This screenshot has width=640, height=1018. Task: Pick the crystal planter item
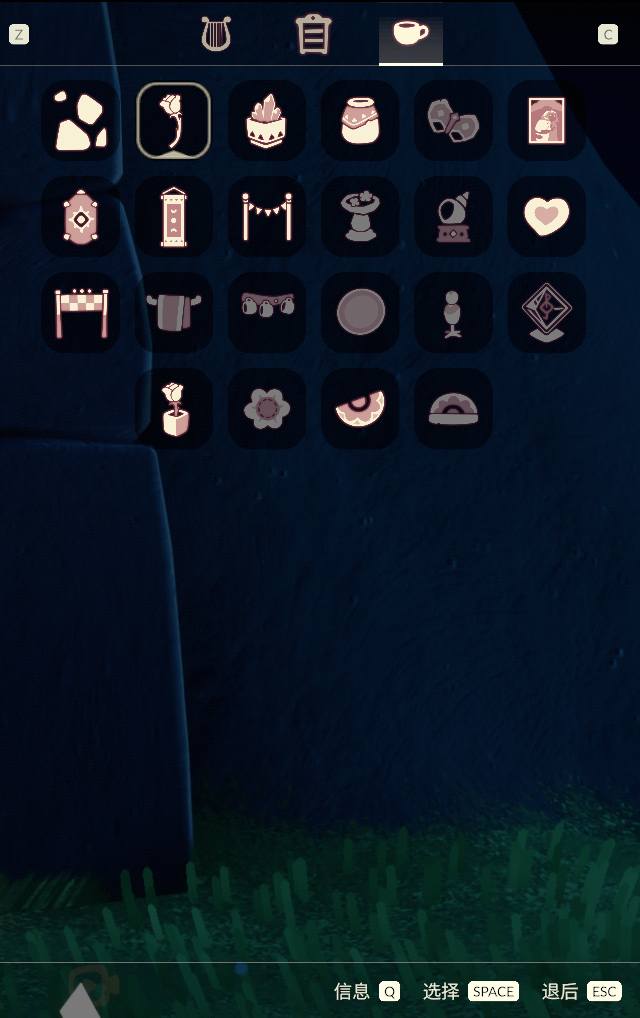click(x=267, y=121)
